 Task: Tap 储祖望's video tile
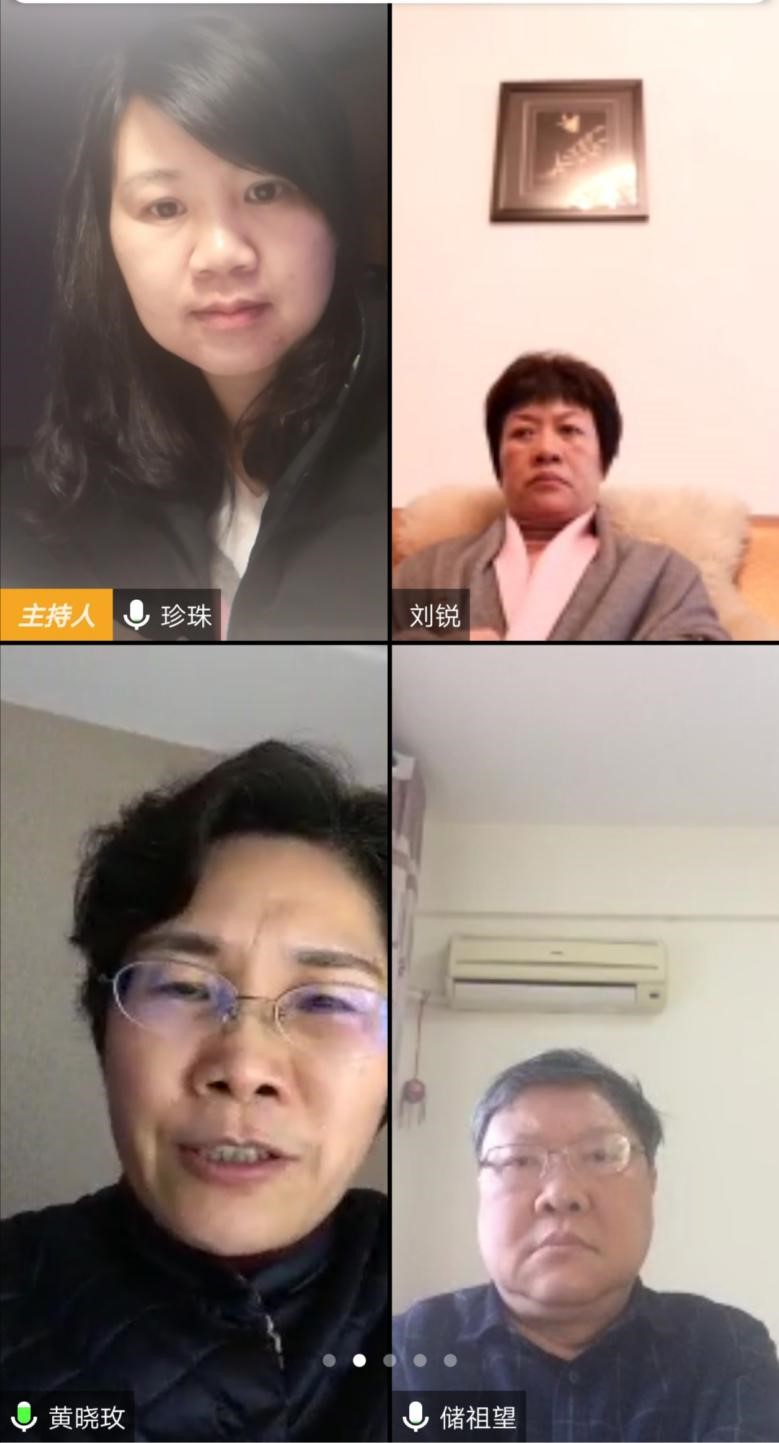(x=585, y=1040)
